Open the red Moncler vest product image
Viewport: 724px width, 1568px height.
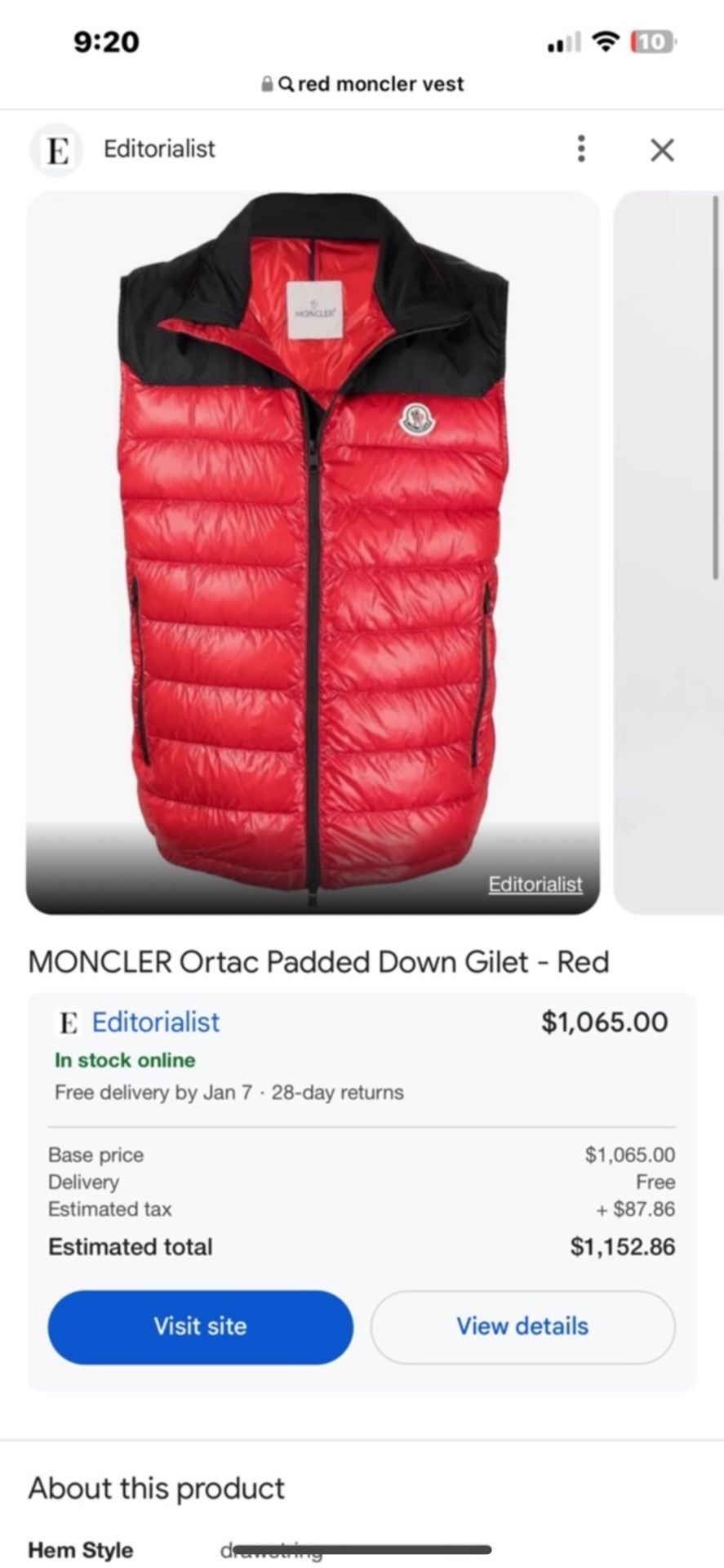pos(313,539)
